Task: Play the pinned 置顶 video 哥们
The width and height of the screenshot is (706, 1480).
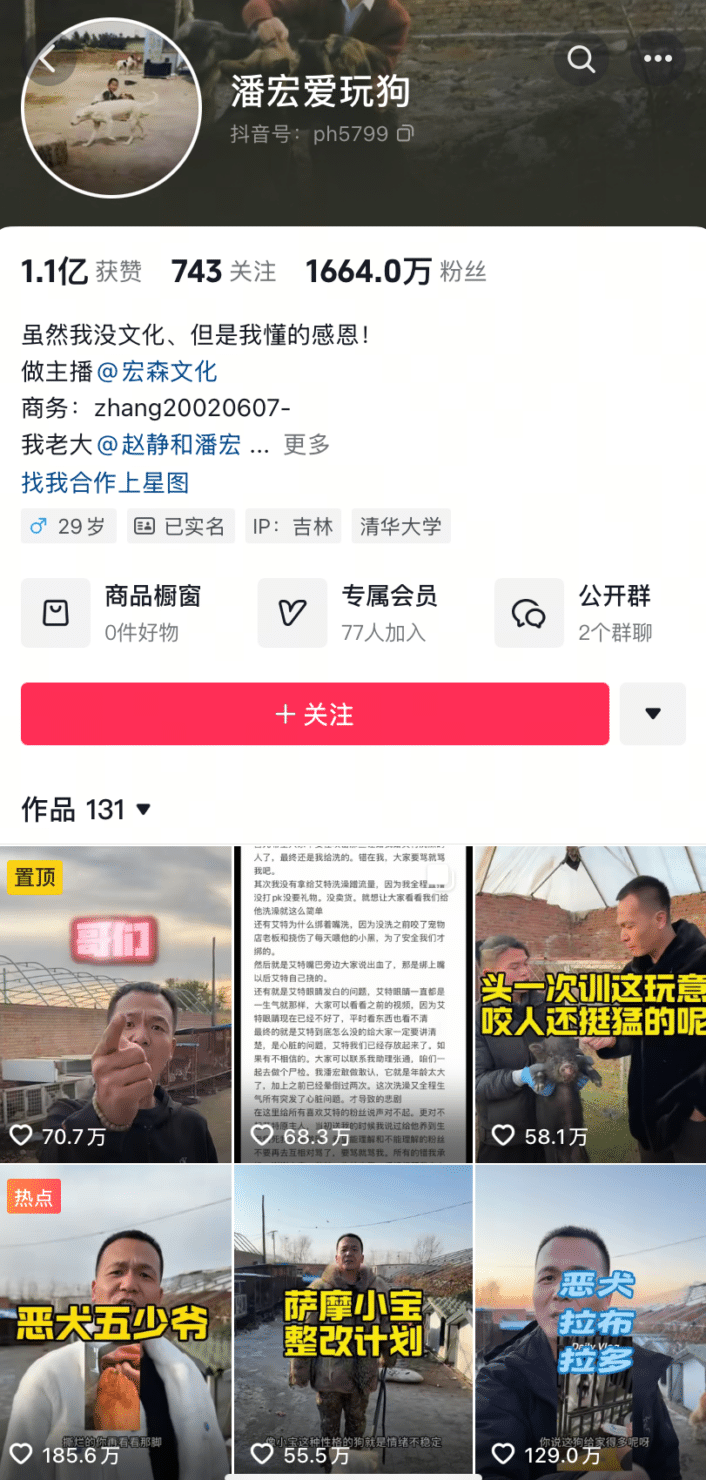Action: click(x=116, y=1004)
